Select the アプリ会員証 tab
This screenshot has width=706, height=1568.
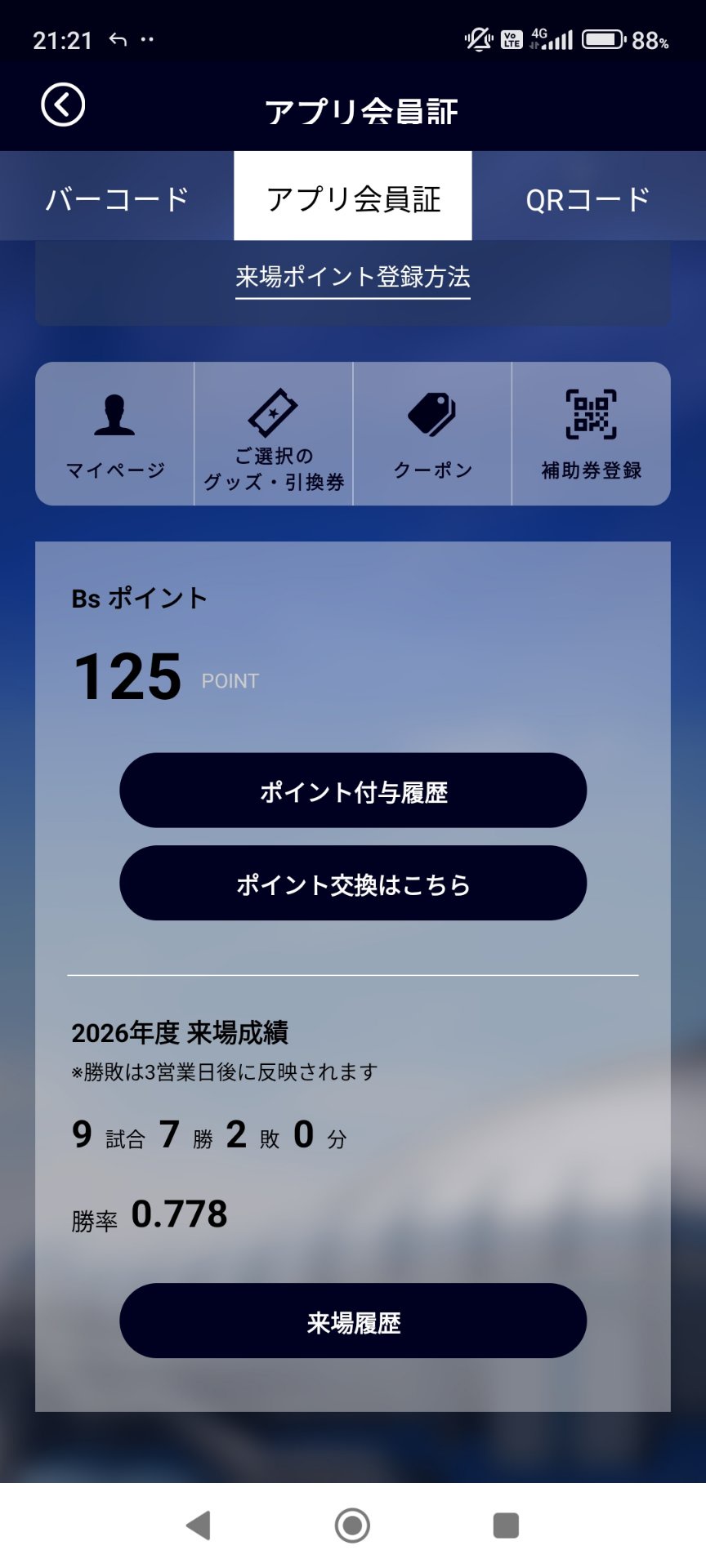pyautogui.click(x=353, y=198)
